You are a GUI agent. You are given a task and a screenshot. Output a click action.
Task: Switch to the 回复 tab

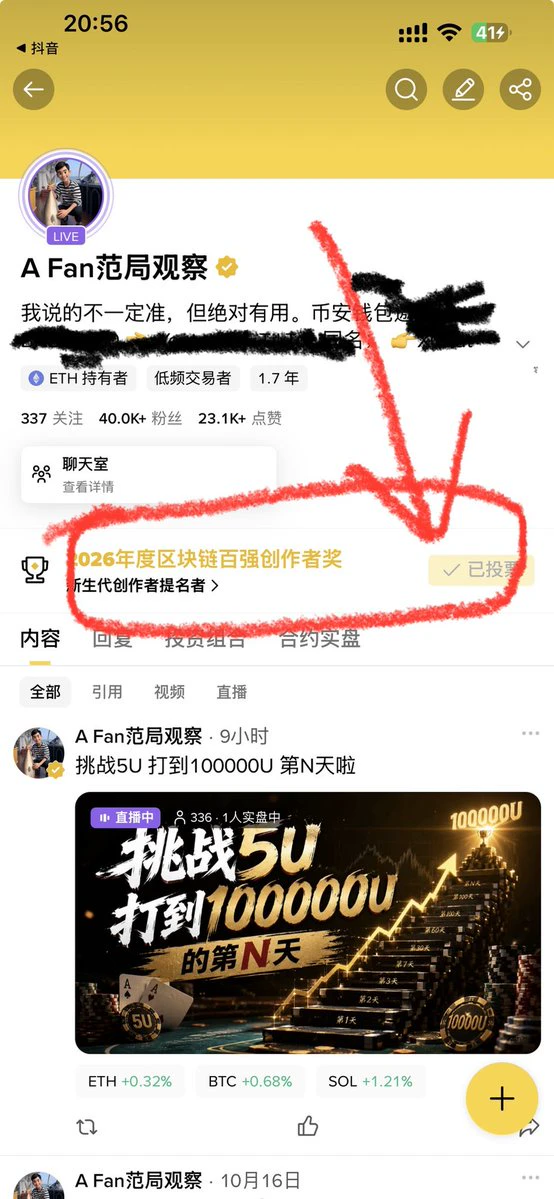coord(112,639)
